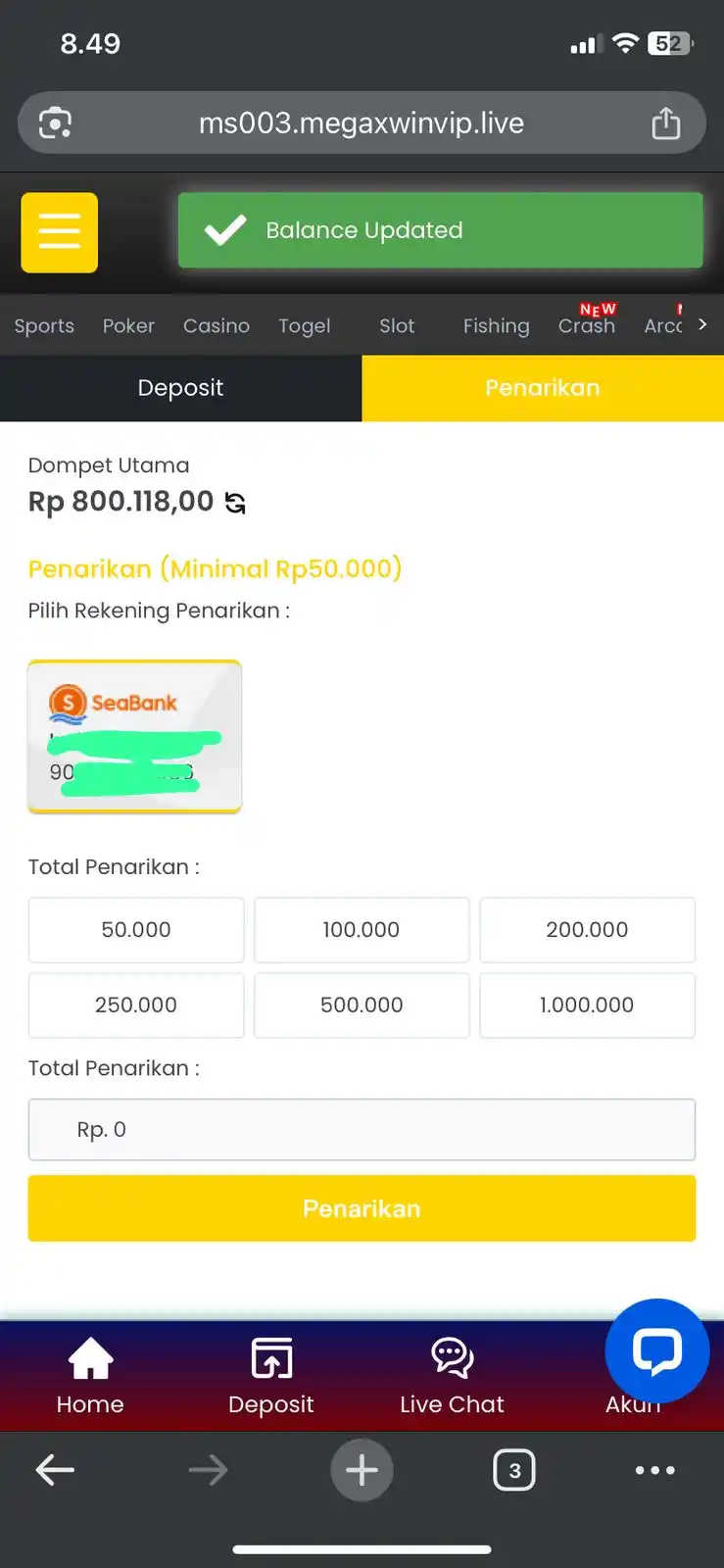This screenshot has height=1568, width=724.
Task: Tap the Home icon in bottom navigation
Action: point(89,1372)
